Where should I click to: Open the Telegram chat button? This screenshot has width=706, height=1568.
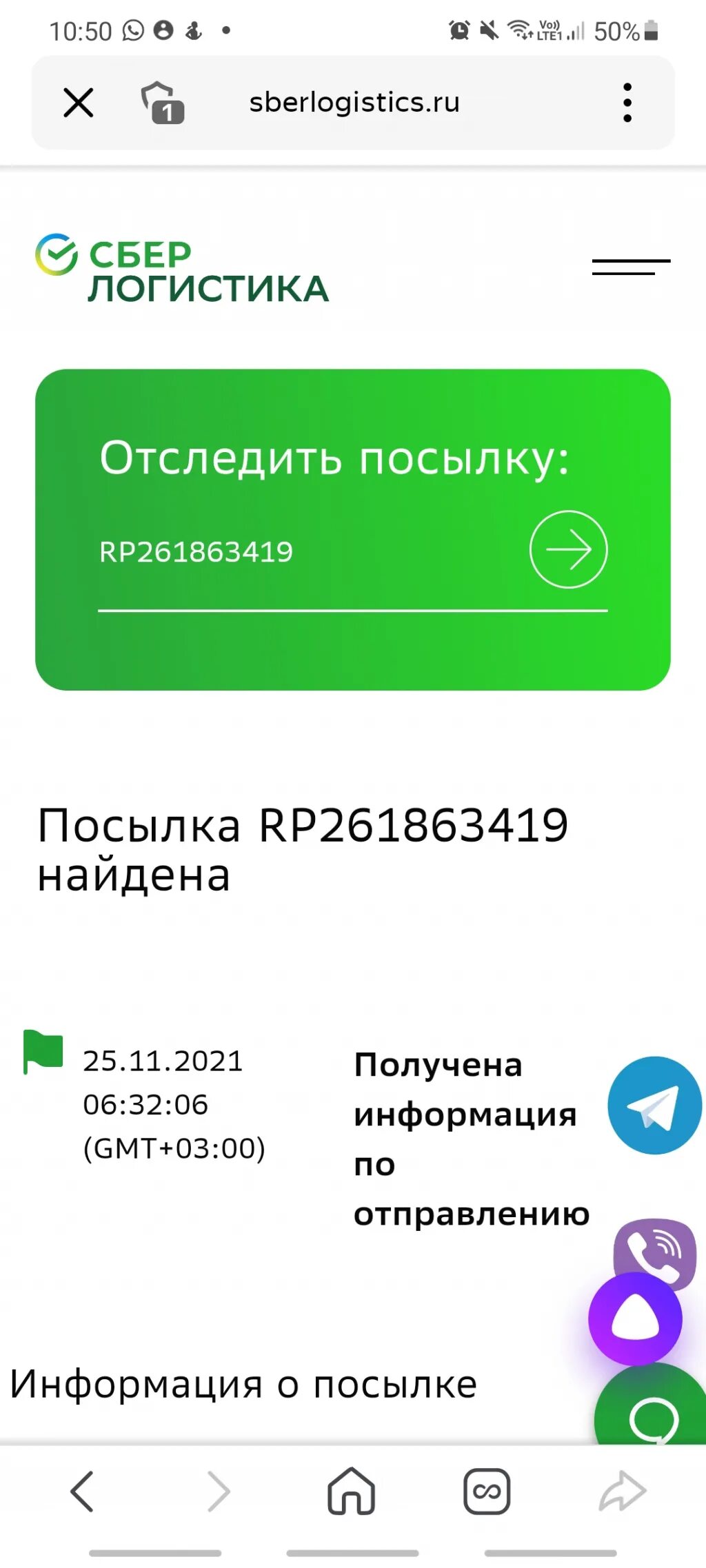[654, 1105]
